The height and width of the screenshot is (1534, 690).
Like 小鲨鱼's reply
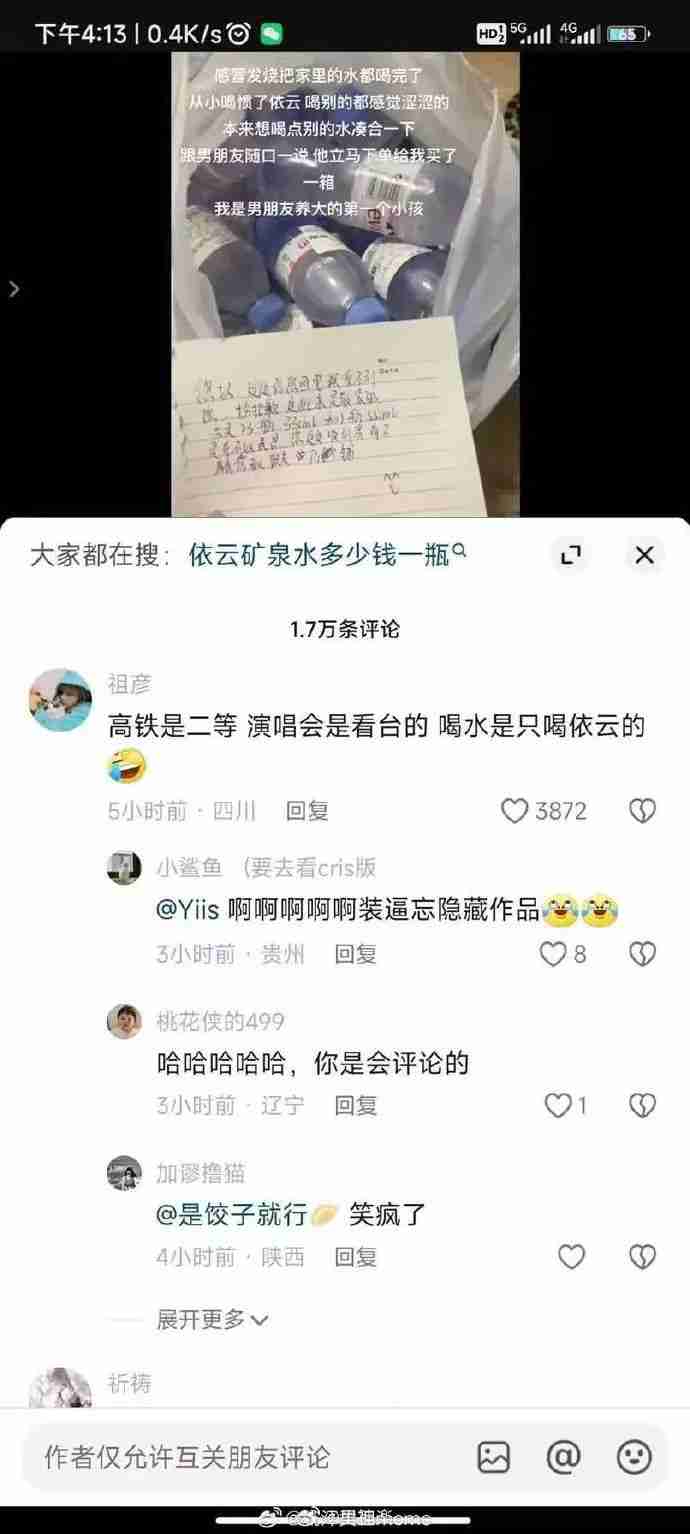[553, 954]
